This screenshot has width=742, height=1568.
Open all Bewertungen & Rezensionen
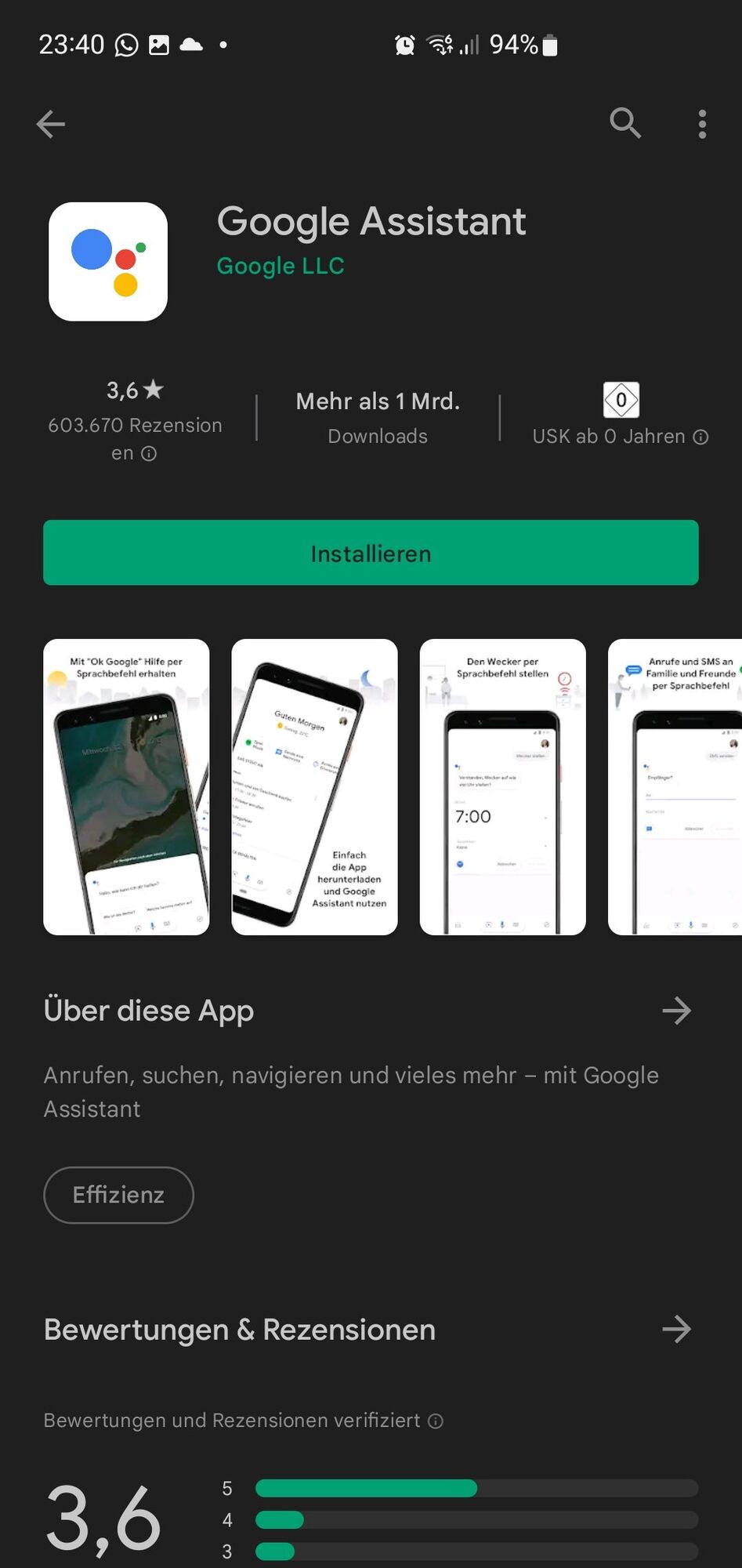pyautogui.click(x=676, y=1329)
